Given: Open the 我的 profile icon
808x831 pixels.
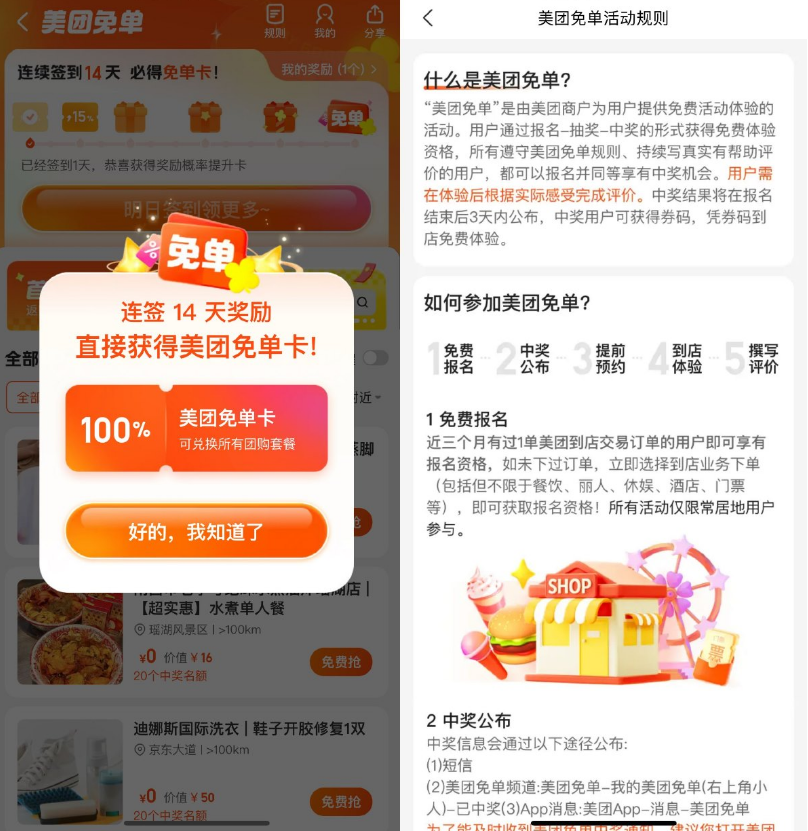Looking at the screenshot, I should coord(325,21).
